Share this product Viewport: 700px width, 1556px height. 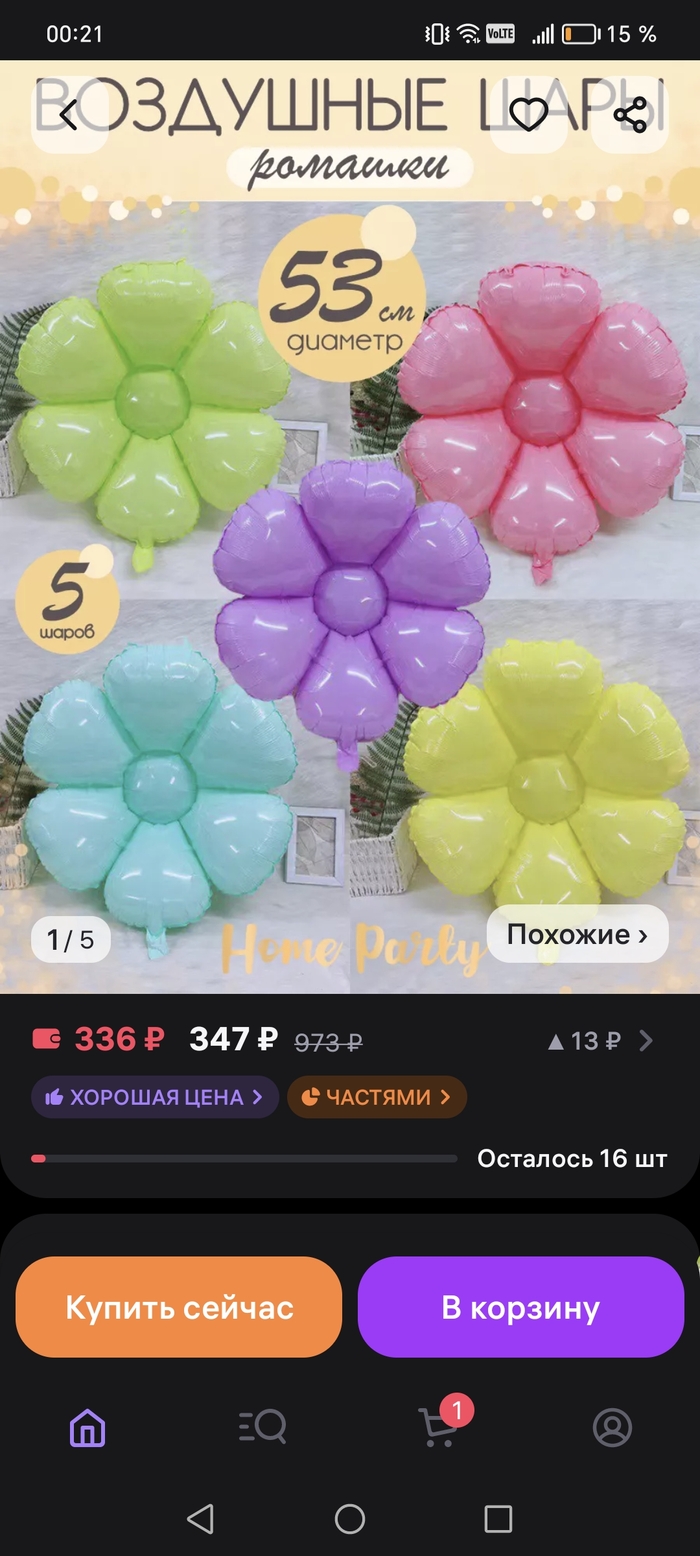click(630, 115)
